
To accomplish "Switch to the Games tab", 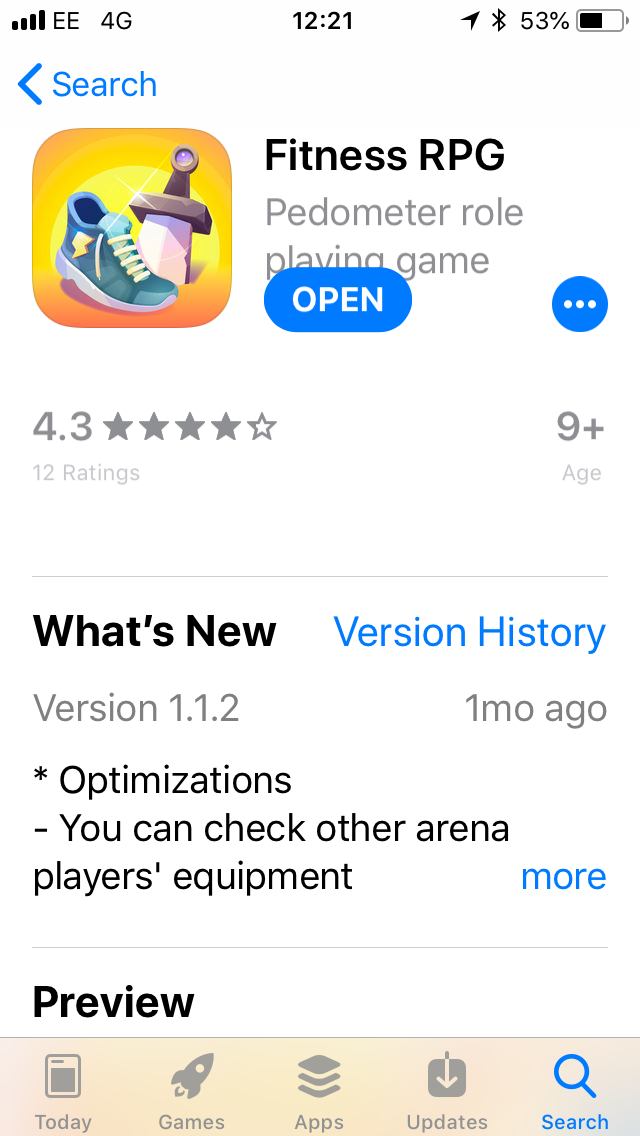I will [191, 1091].
